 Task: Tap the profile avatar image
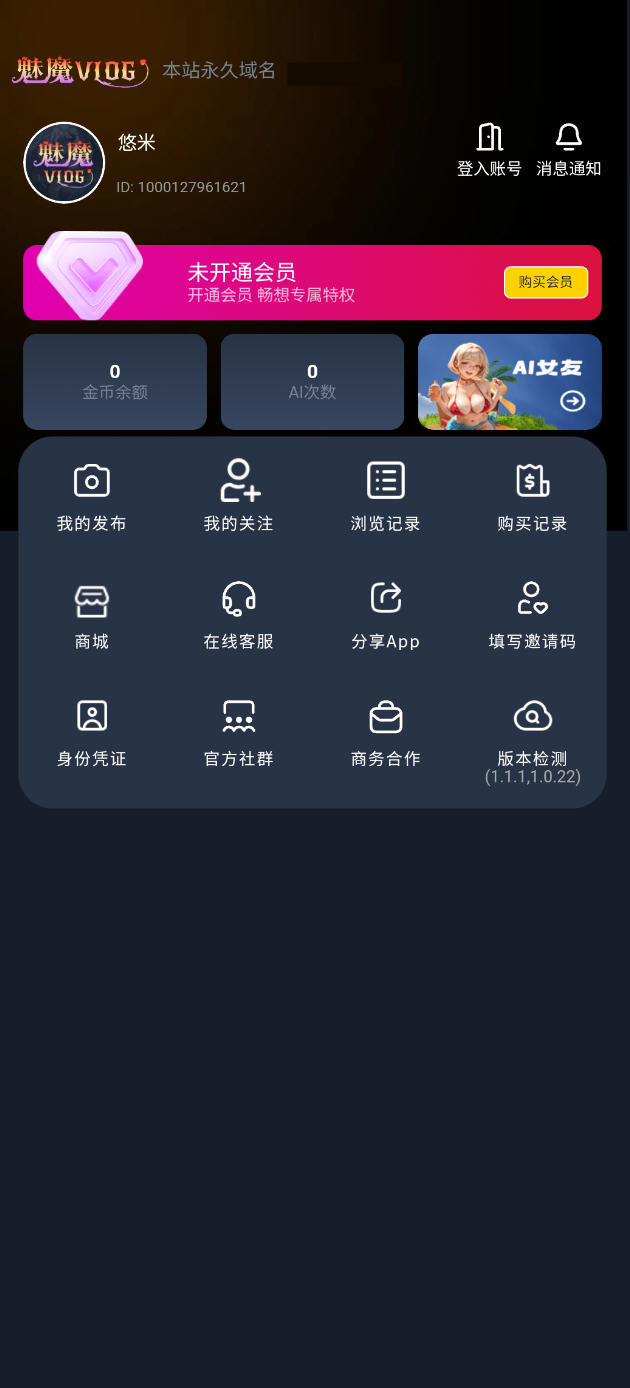64,163
